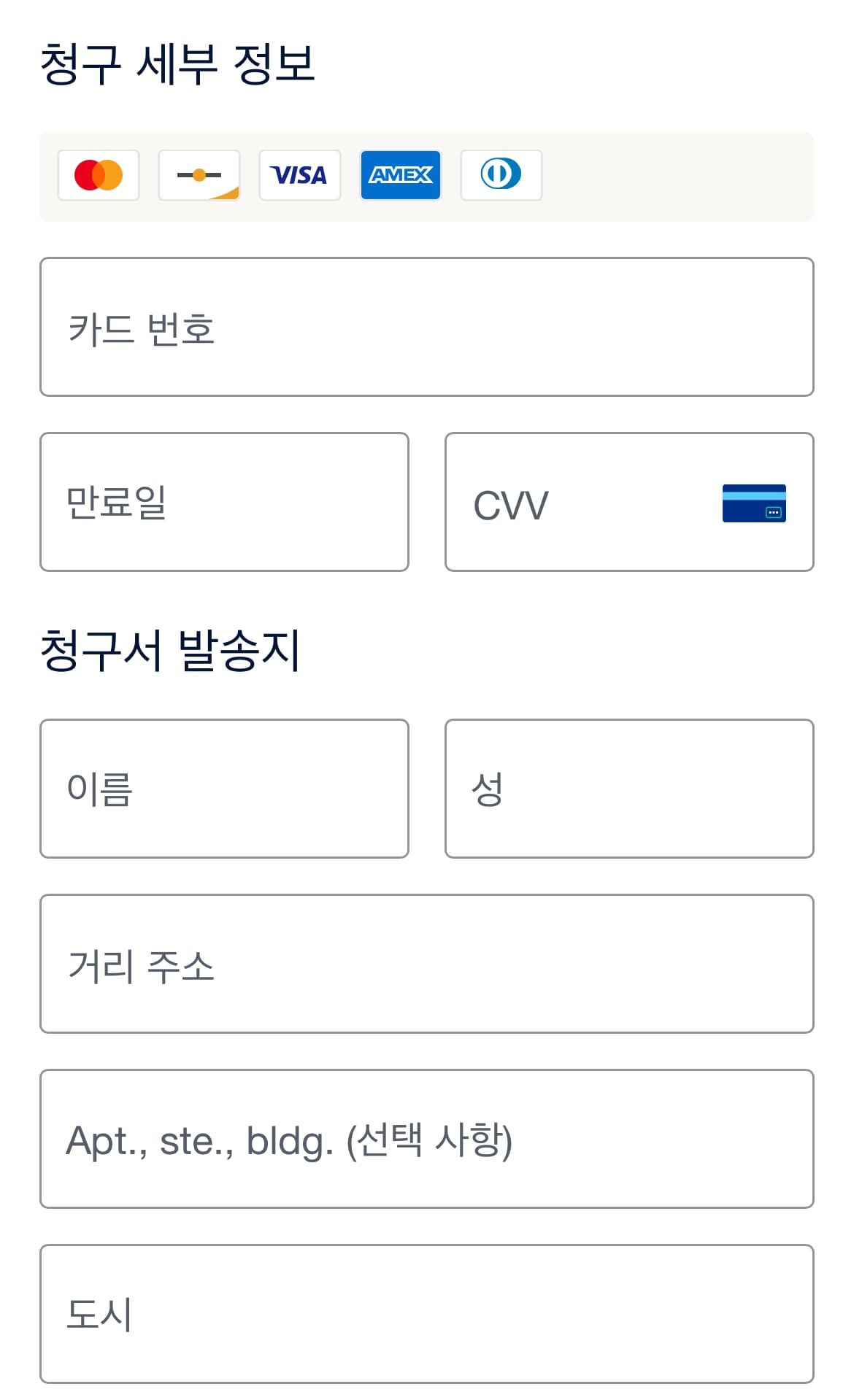
Task: Click the VISA payment icon
Action: coord(299,174)
